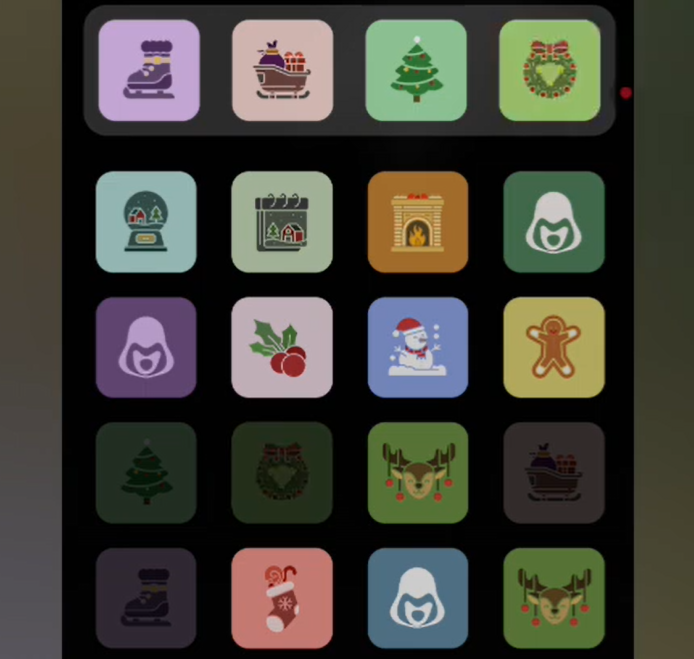Tap the winter calendar tile
The width and height of the screenshot is (694, 659).
282,222
